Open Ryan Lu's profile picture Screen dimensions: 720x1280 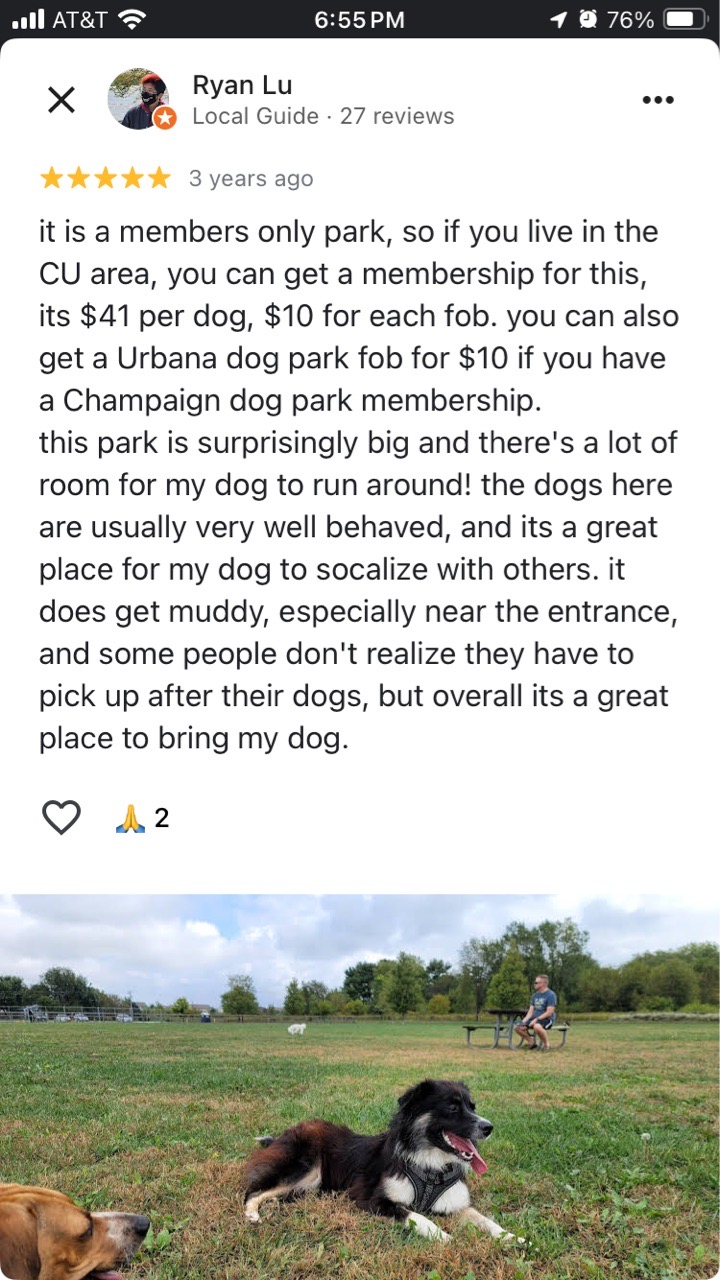tap(139, 99)
